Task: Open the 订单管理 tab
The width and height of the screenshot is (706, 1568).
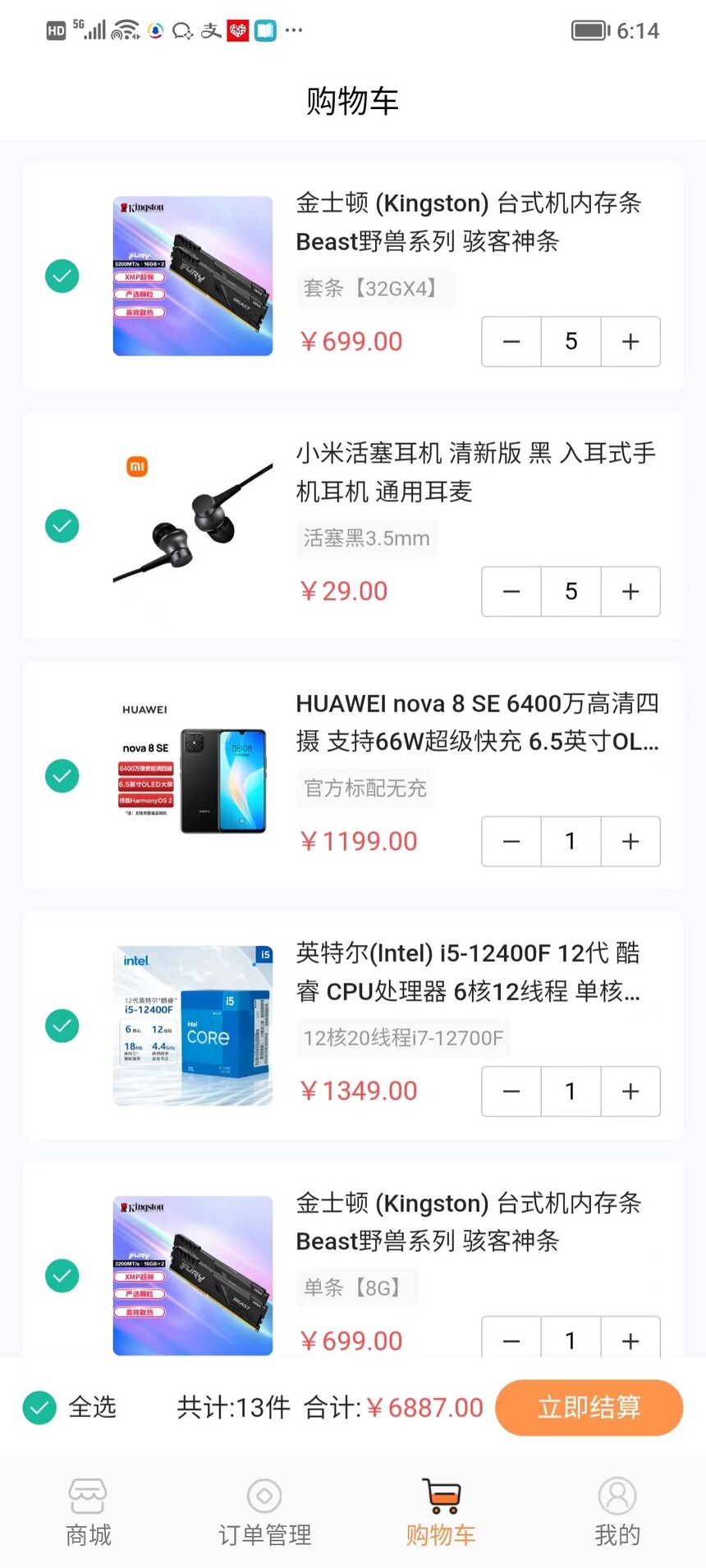Action: pos(264,1512)
